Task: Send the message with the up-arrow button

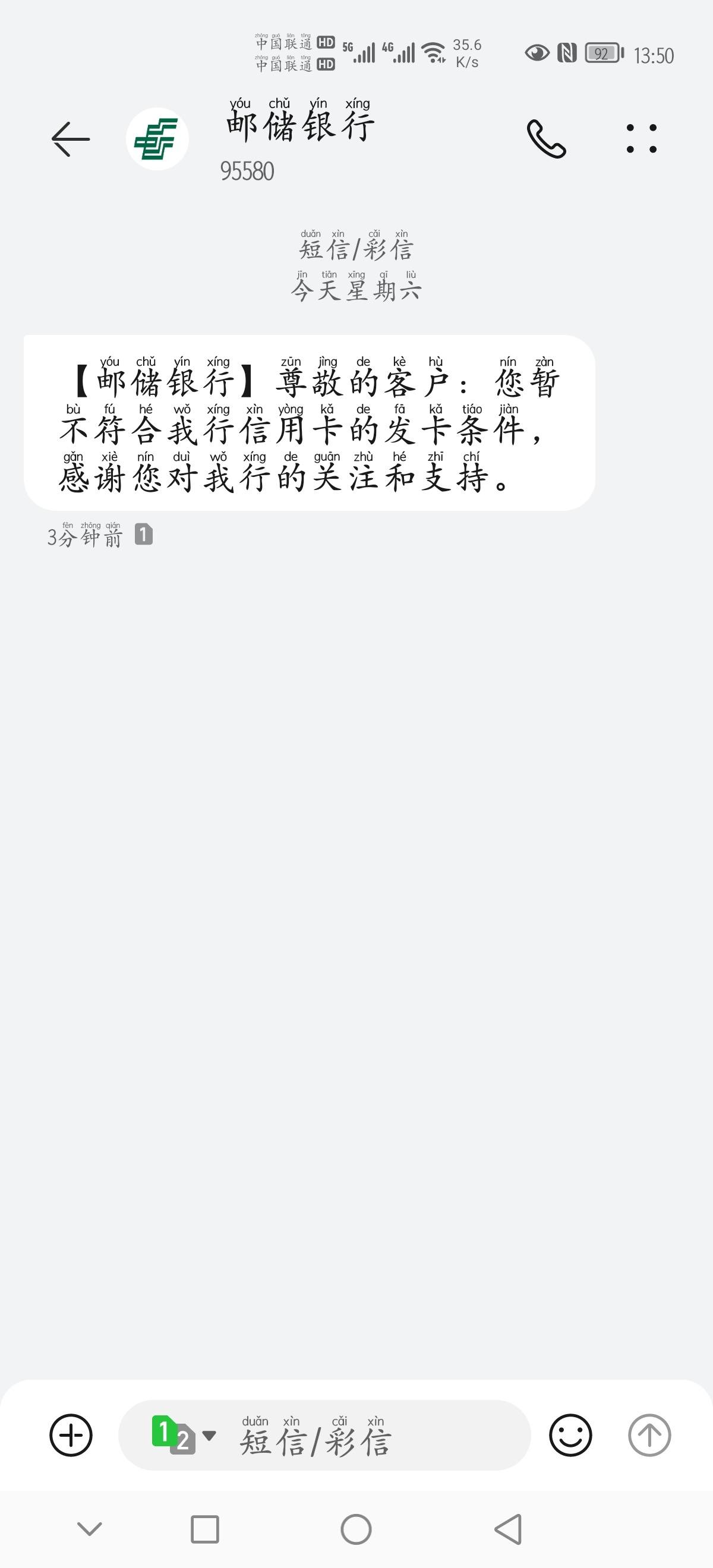Action: click(649, 1436)
